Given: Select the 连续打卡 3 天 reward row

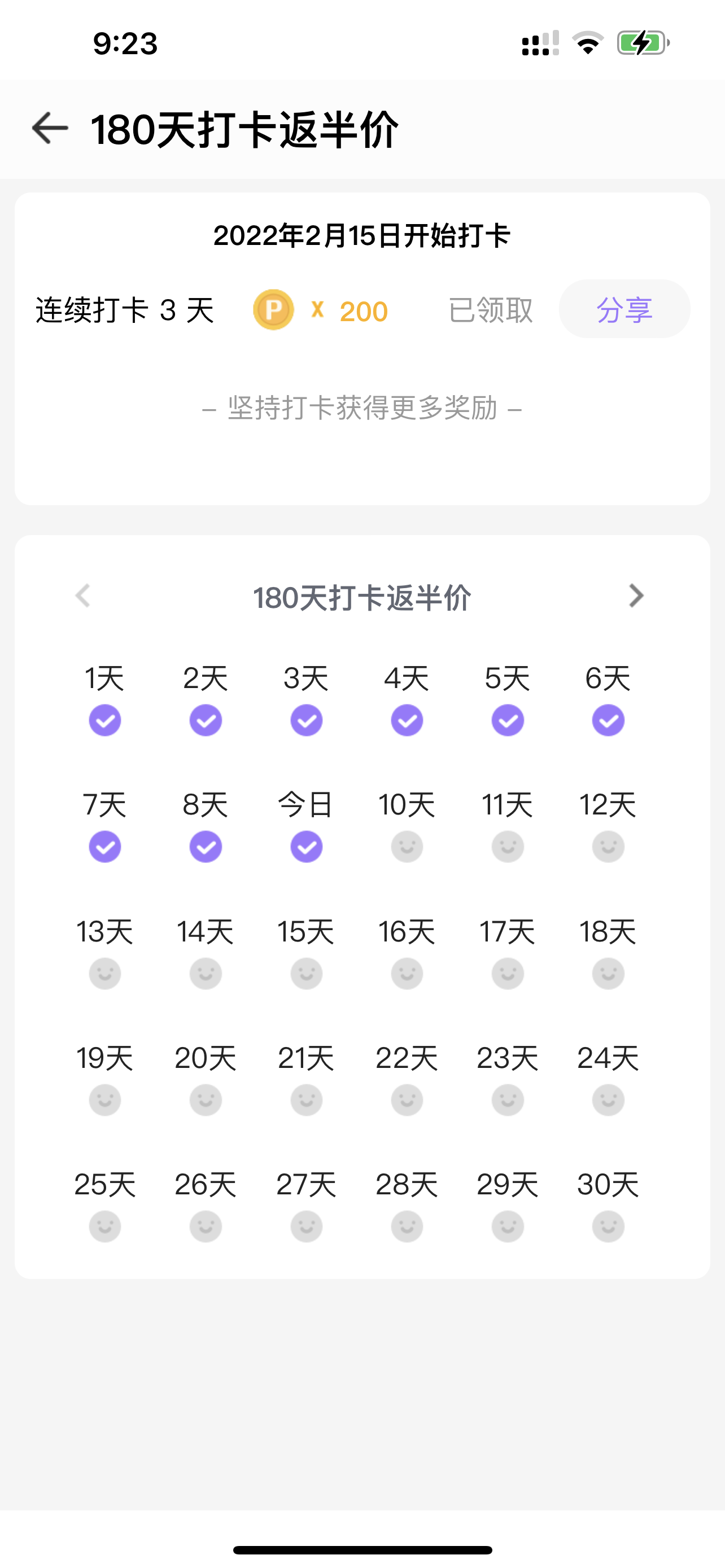Looking at the screenshot, I should [124, 310].
